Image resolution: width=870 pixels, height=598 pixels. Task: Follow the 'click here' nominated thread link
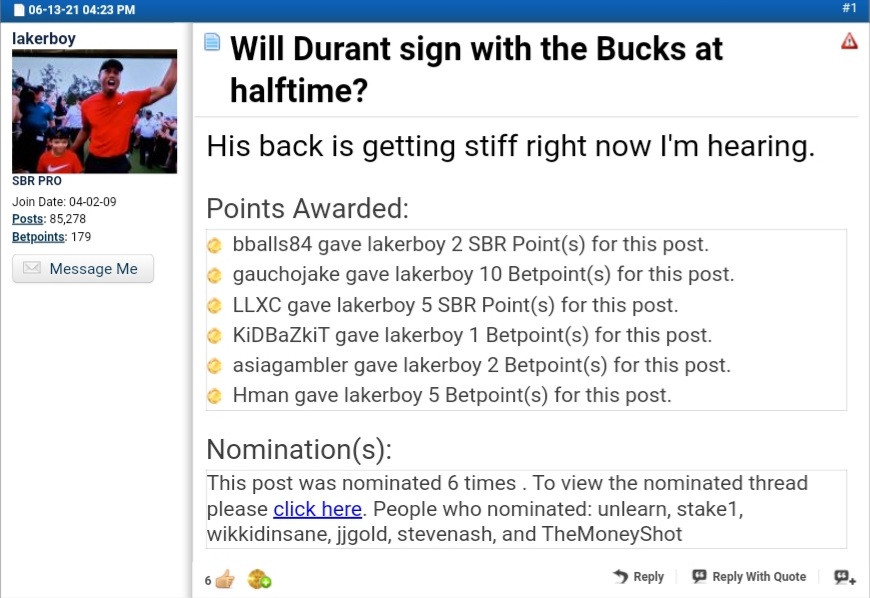(317, 508)
